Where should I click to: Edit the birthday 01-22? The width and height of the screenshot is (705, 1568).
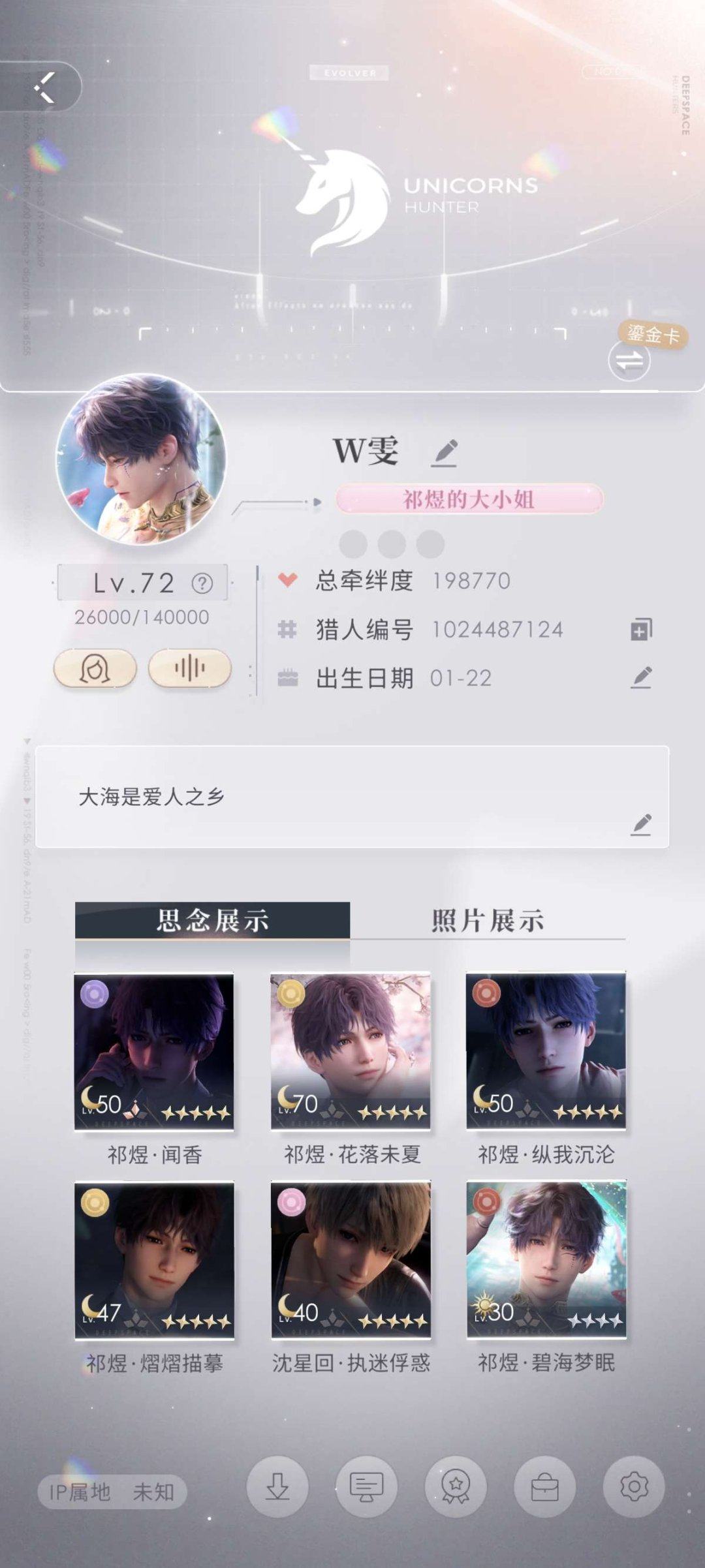[x=641, y=678]
